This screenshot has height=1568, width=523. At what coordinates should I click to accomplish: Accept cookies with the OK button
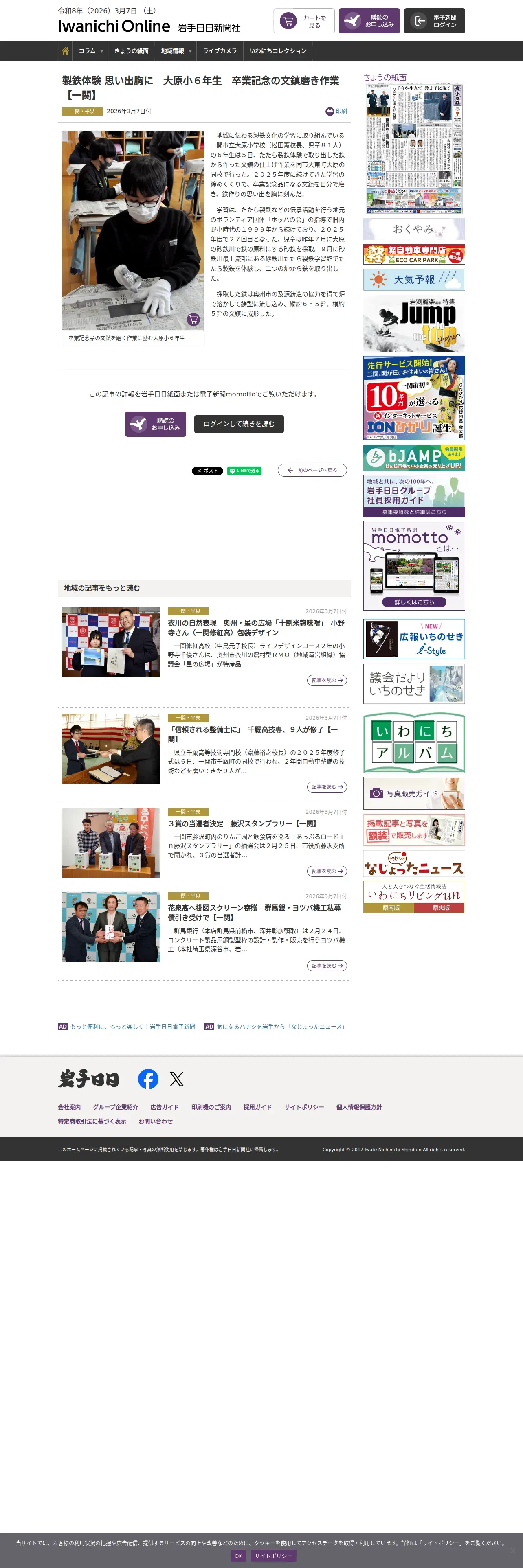(238, 1555)
